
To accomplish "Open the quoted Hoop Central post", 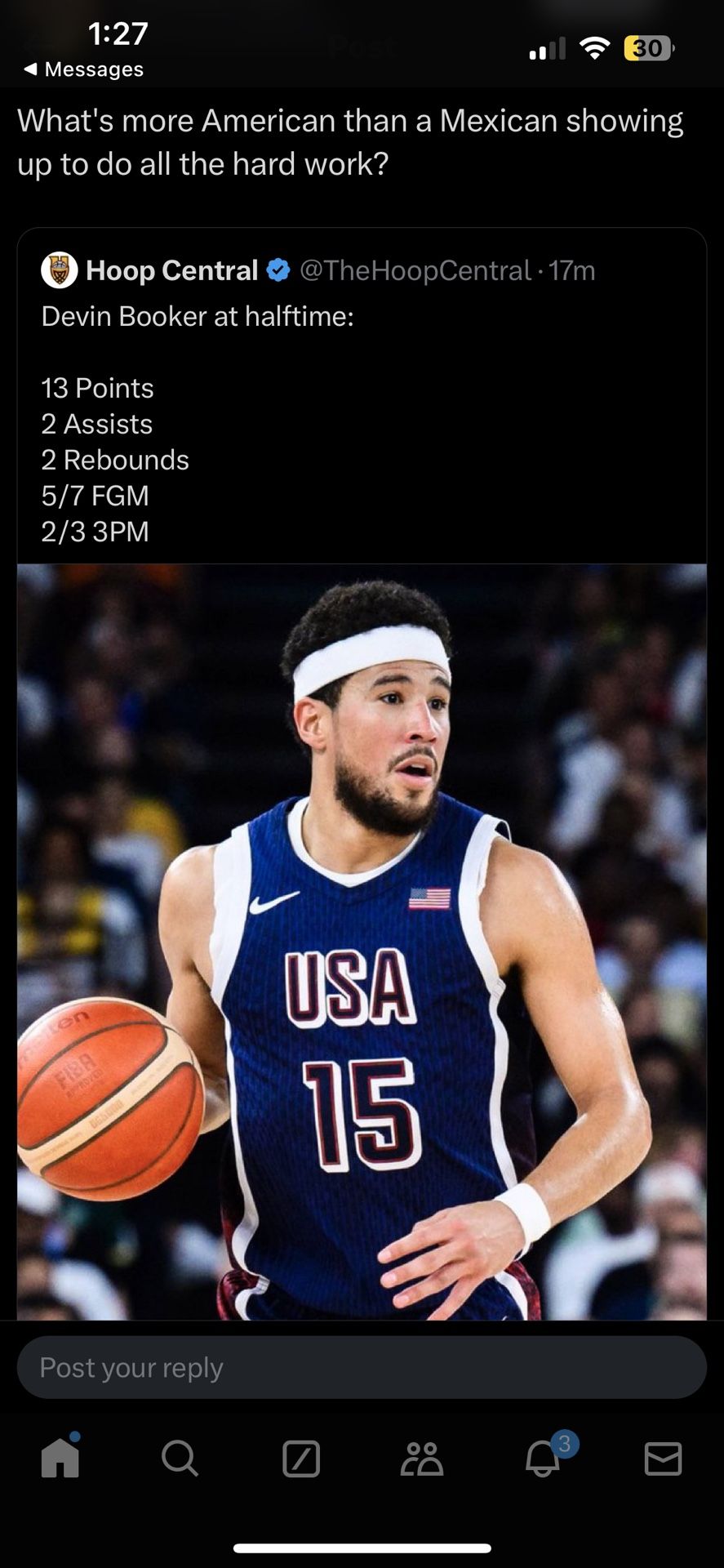I will tap(361, 425).
